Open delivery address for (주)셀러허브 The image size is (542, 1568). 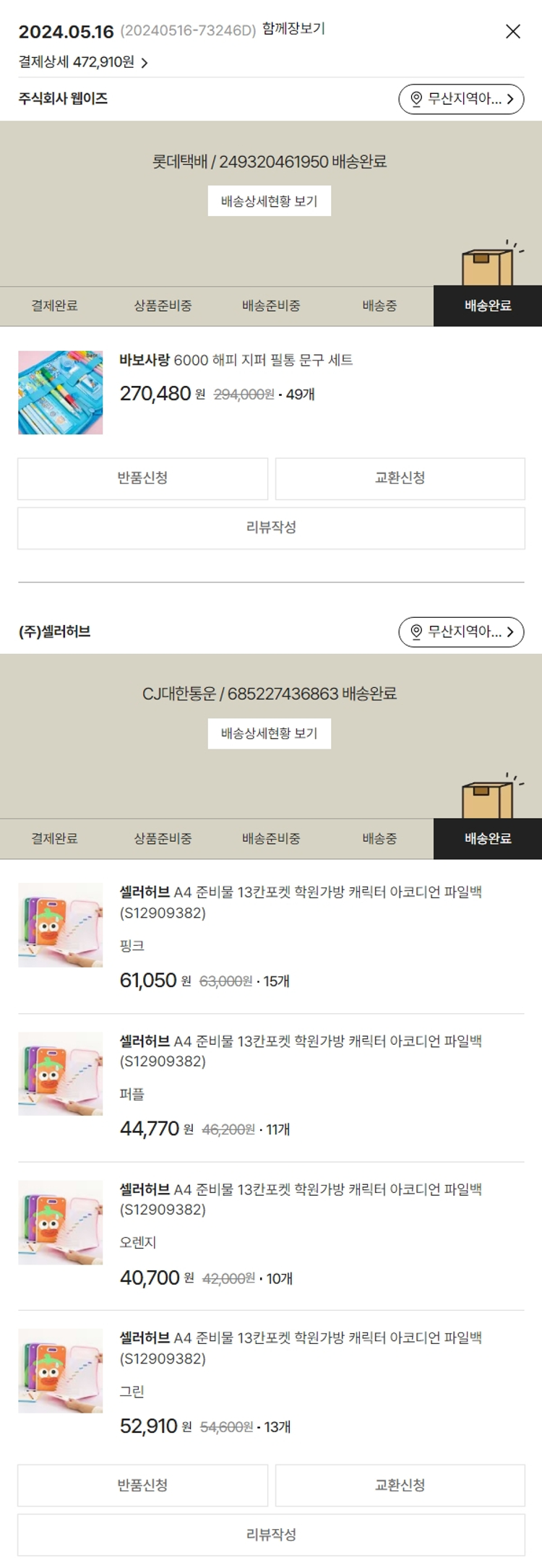[x=461, y=632]
